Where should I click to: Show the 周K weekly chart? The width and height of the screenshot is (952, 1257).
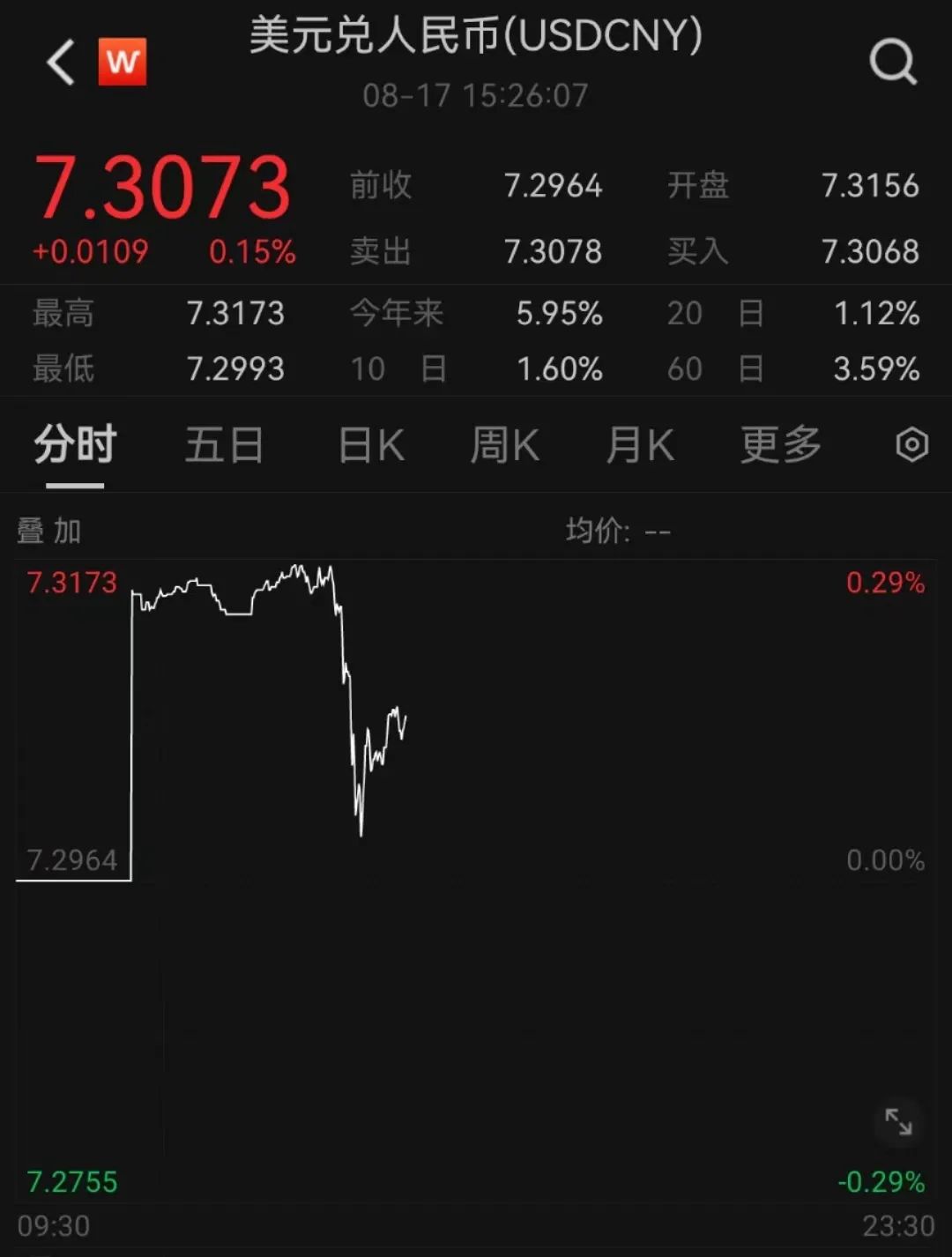[504, 444]
